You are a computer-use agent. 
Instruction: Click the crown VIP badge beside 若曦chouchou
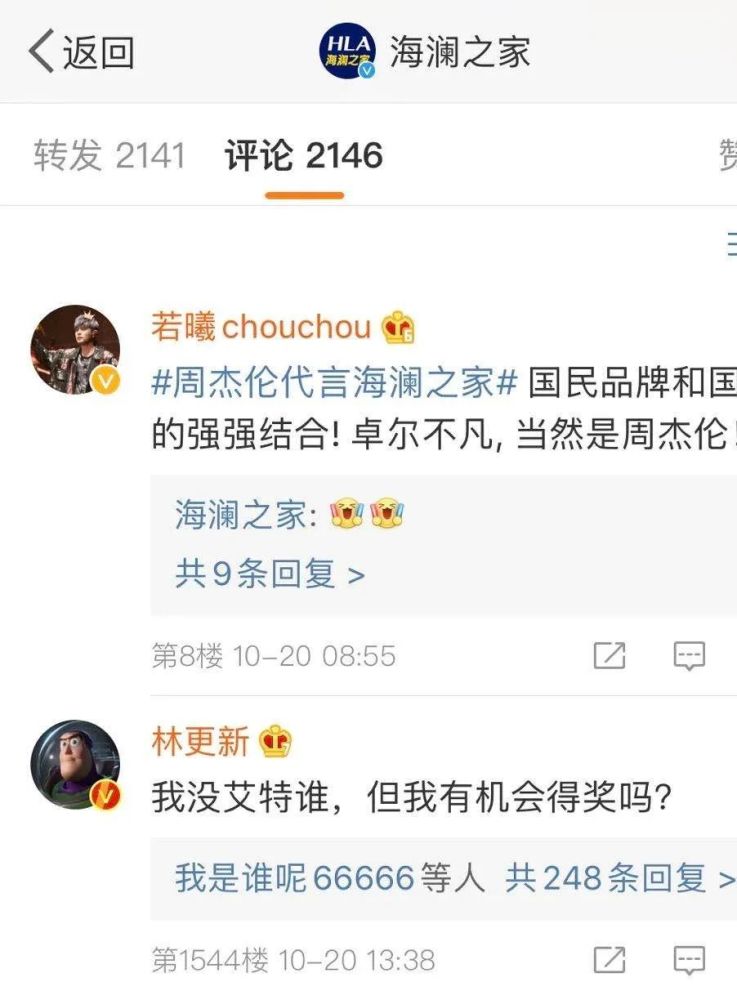tap(400, 326)
